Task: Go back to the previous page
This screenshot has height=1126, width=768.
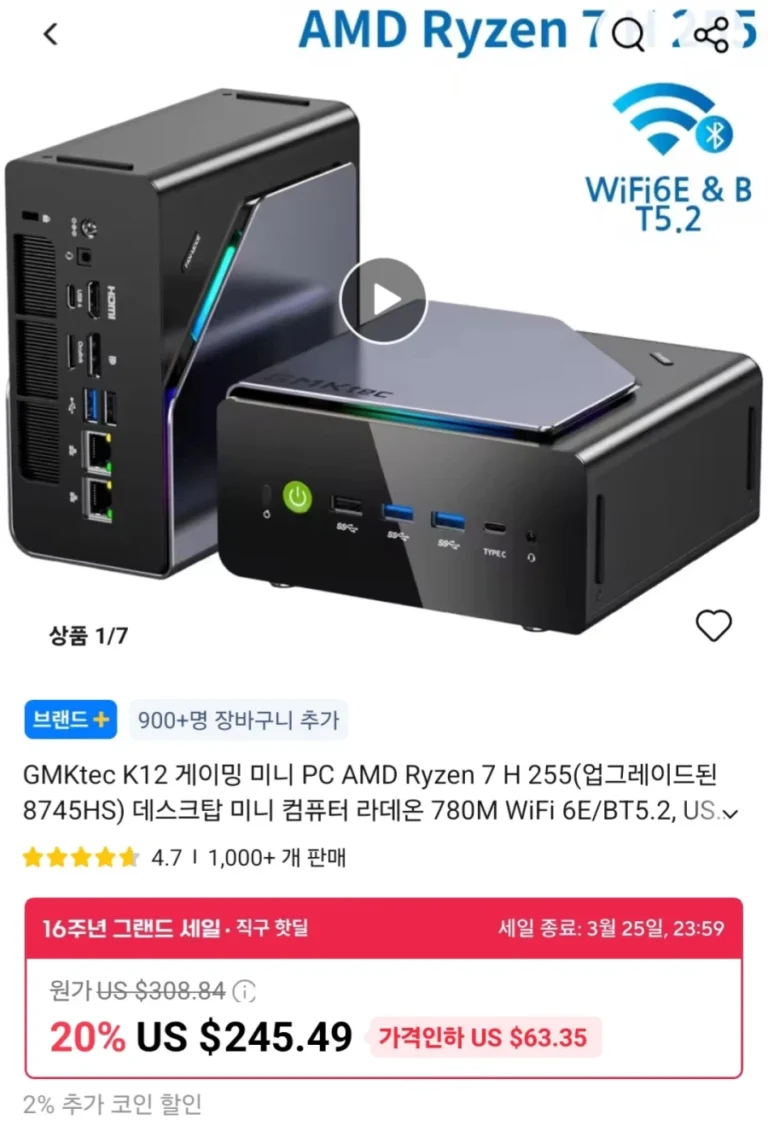Action: tap(51, 34)
